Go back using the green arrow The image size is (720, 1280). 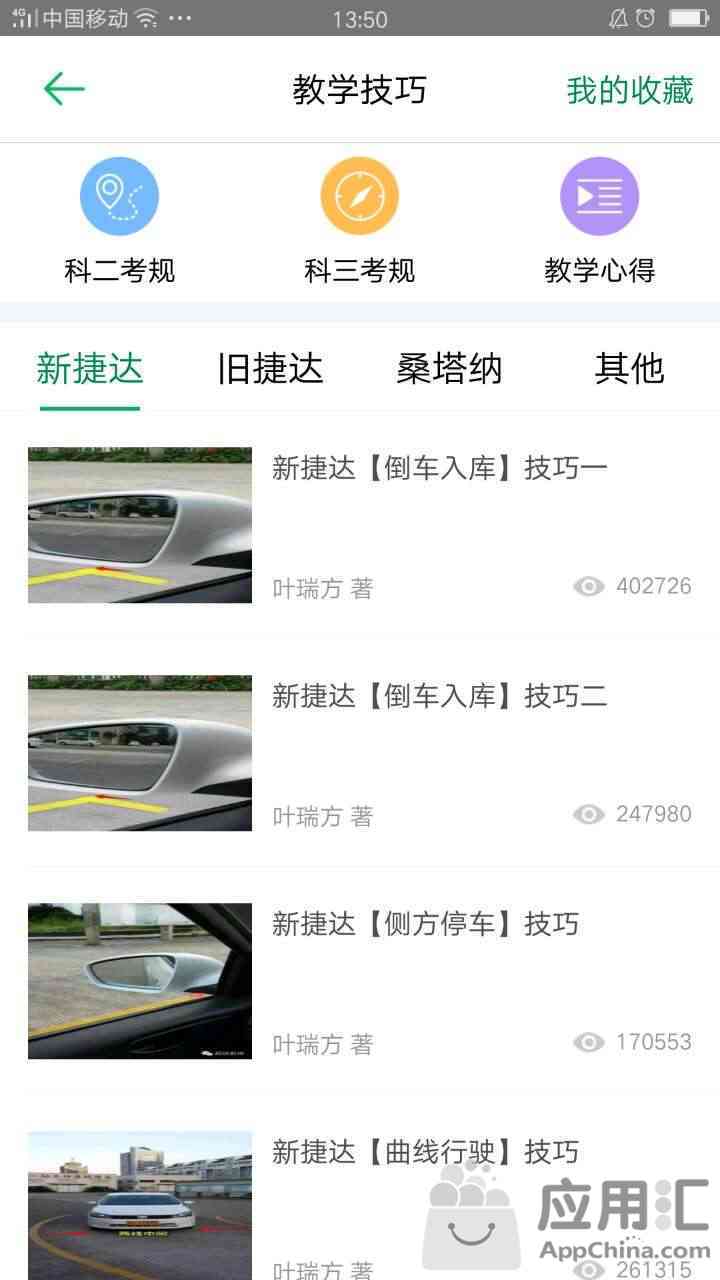tap(64, 89)
